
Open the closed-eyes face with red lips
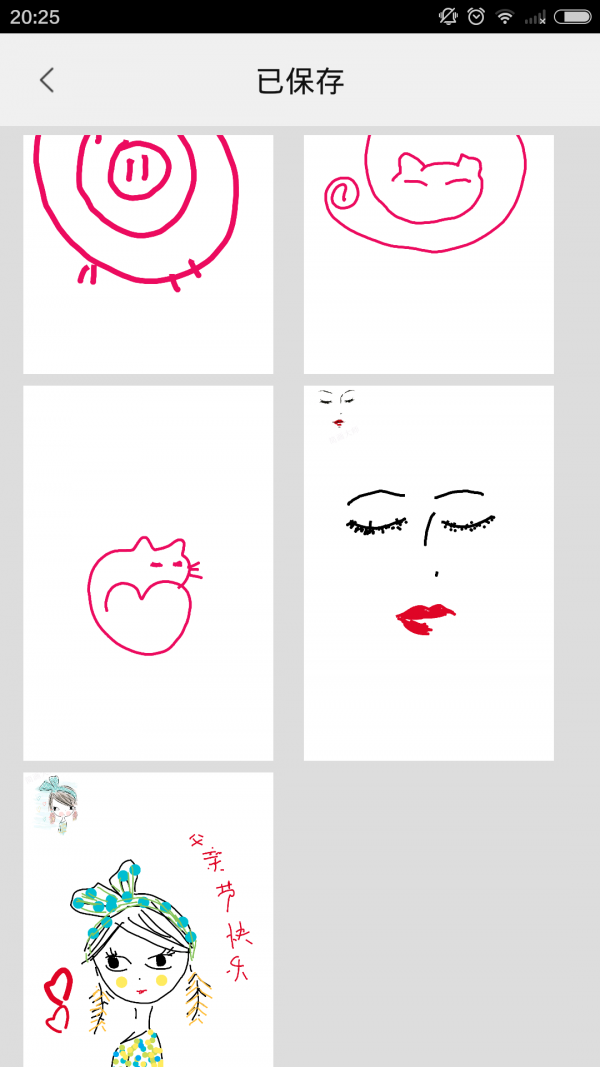[x=428, y=573]
